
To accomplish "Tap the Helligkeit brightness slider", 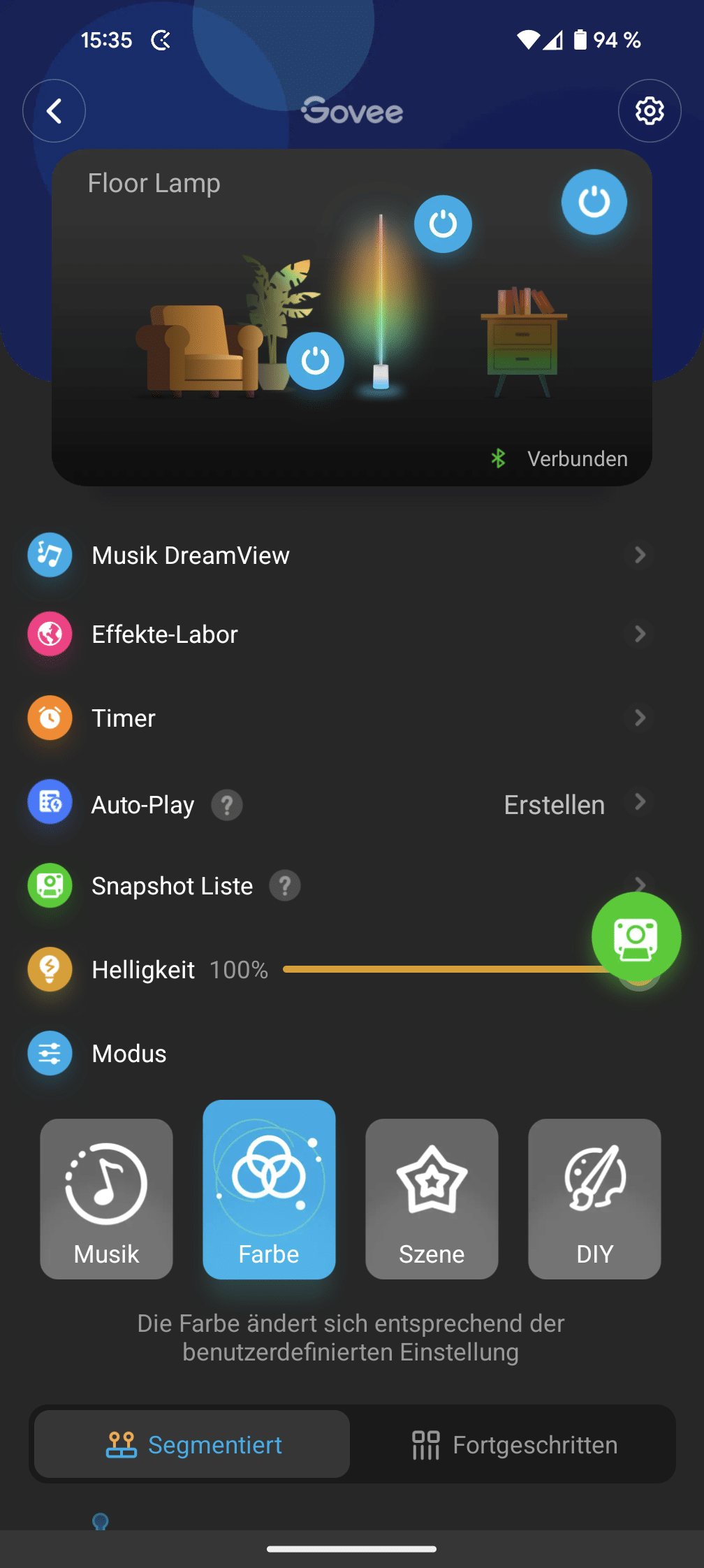I will click(x=440, y=970).
